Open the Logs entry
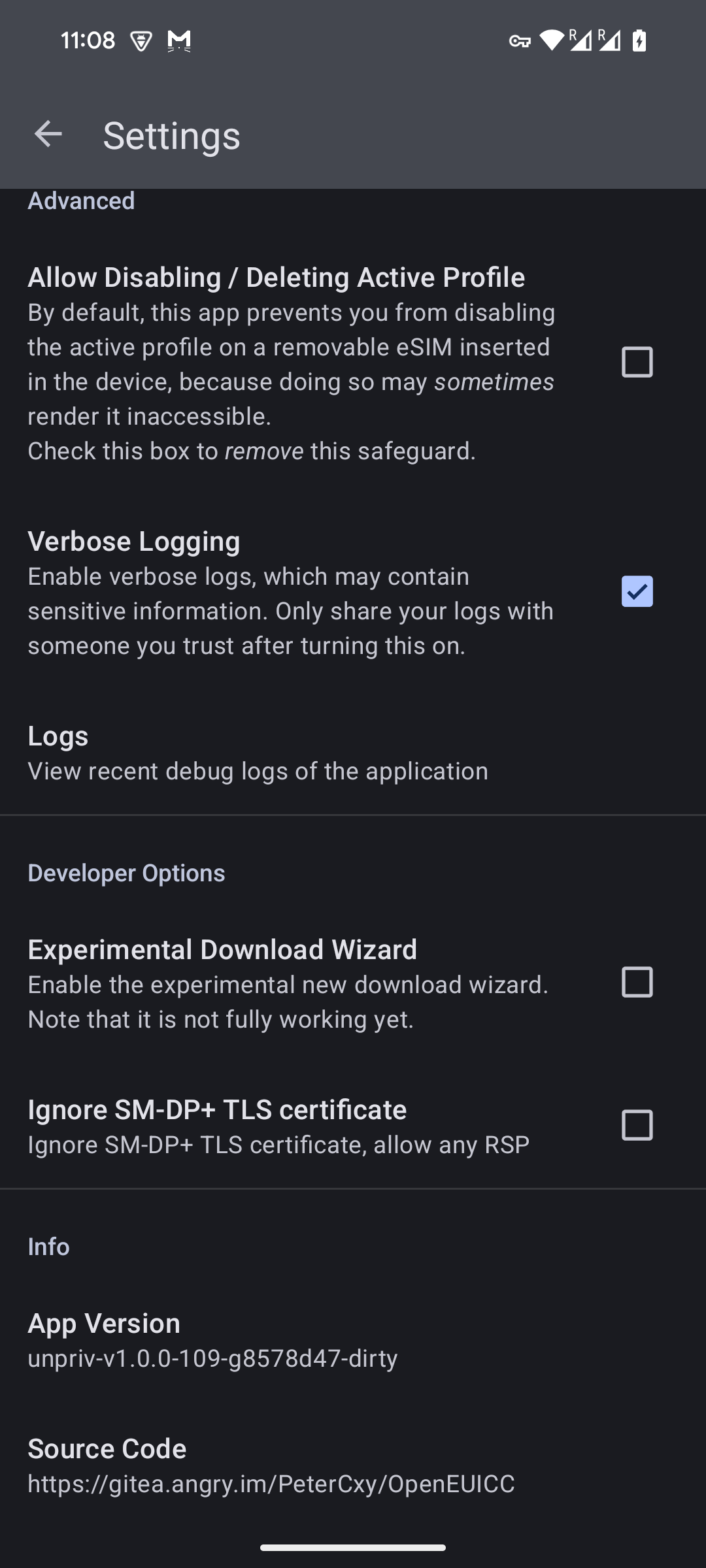This screenshot has height=1568, width=706. pos(353,753)
